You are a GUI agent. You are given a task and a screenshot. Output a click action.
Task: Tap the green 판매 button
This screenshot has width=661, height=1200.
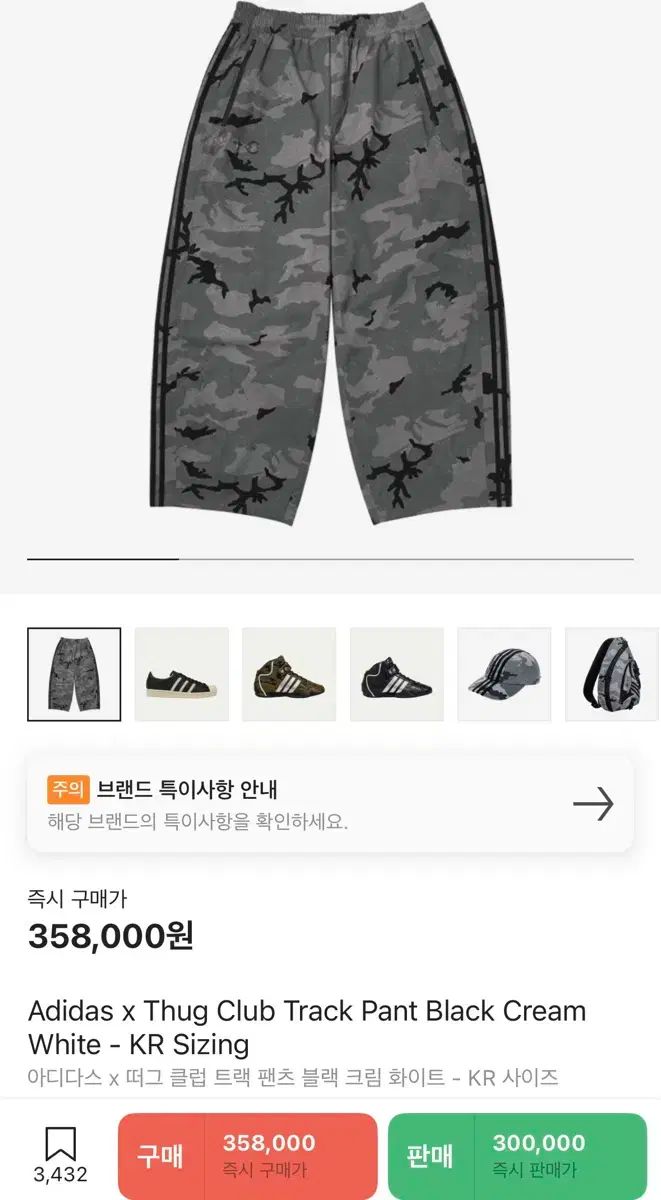click(x=517, y=1155)
